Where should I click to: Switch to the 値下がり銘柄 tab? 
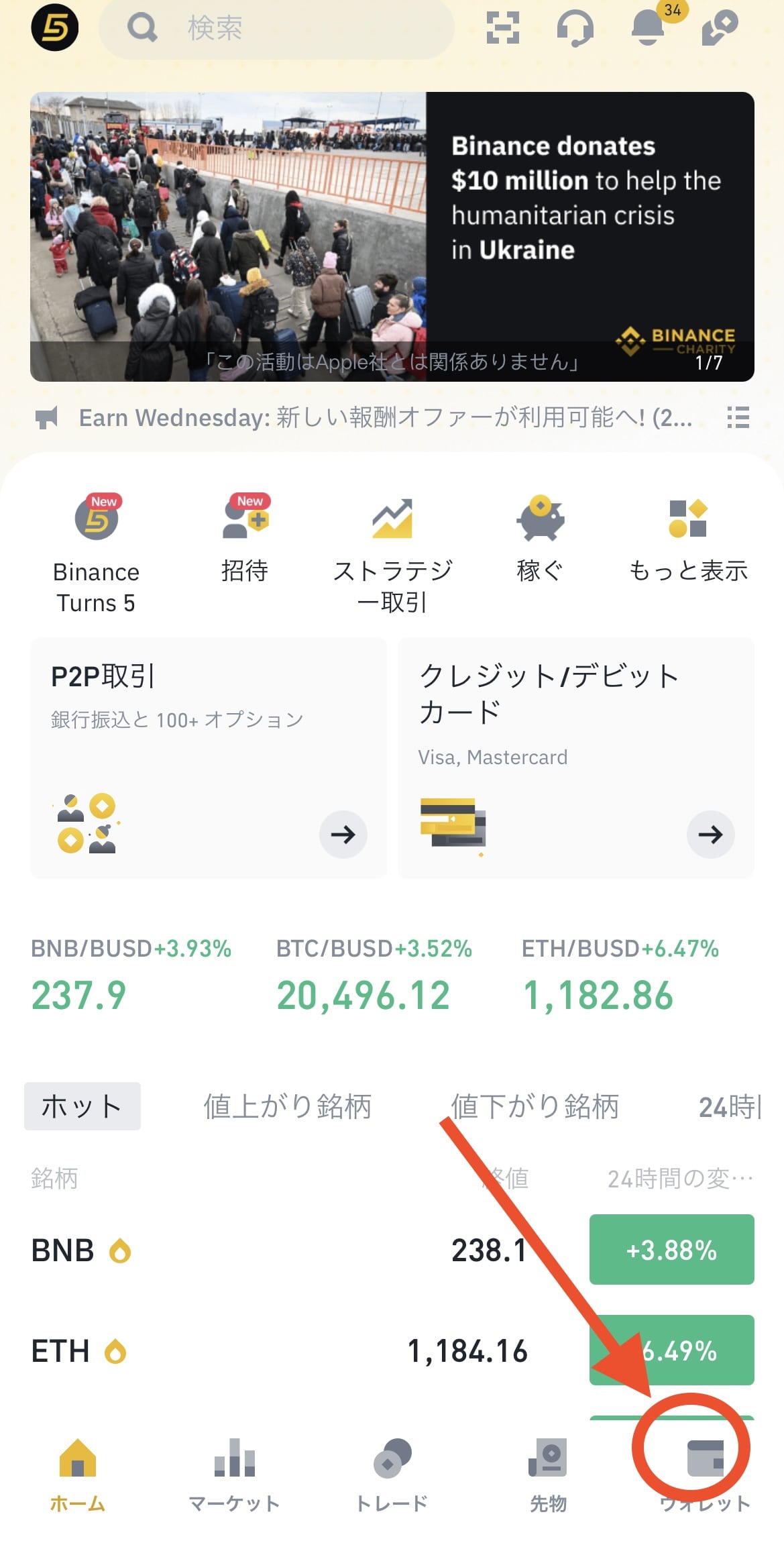(535, 1106)
